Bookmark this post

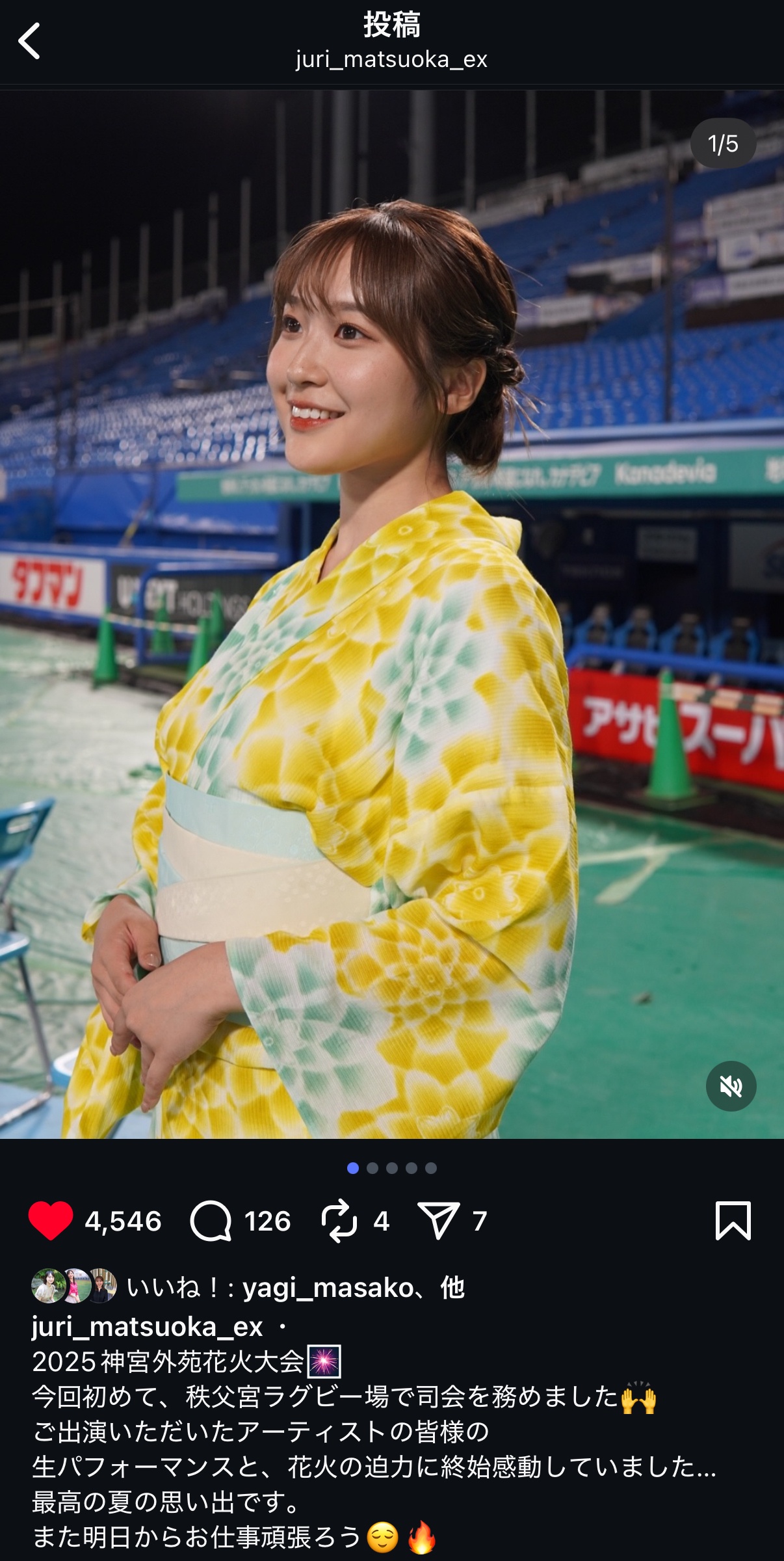[733, 1221]
